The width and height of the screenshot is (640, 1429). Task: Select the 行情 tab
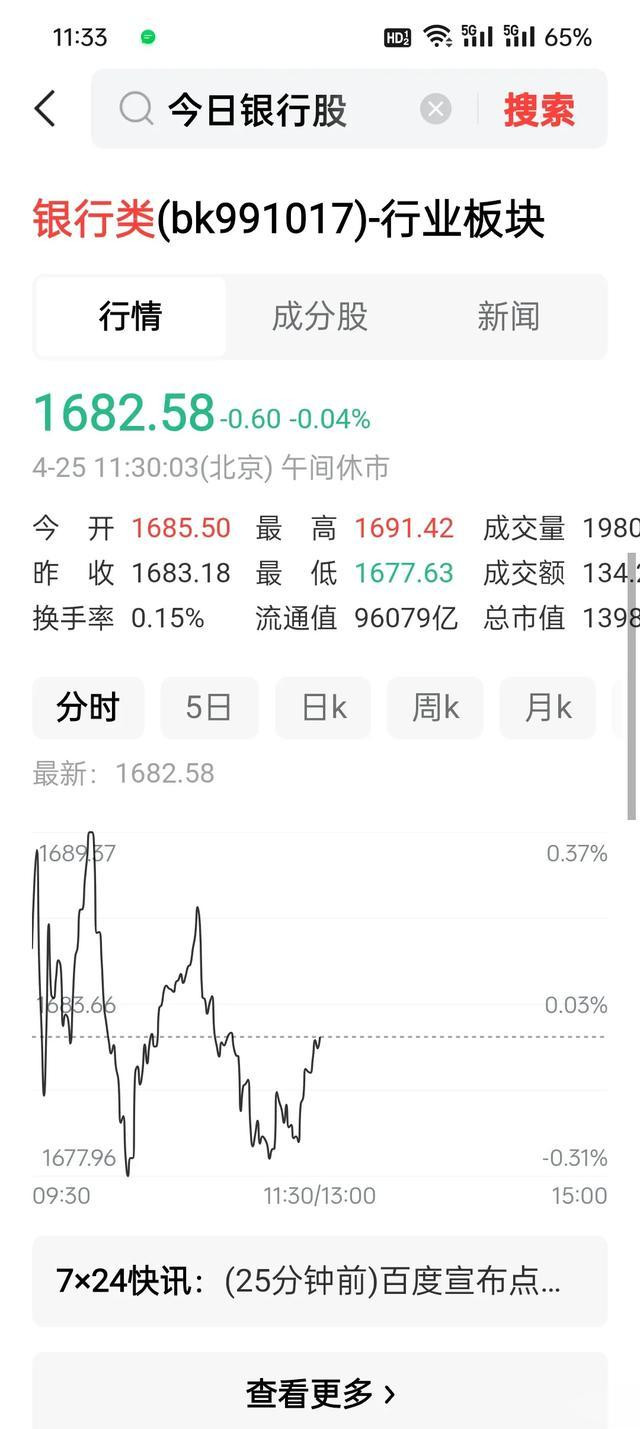130,317
